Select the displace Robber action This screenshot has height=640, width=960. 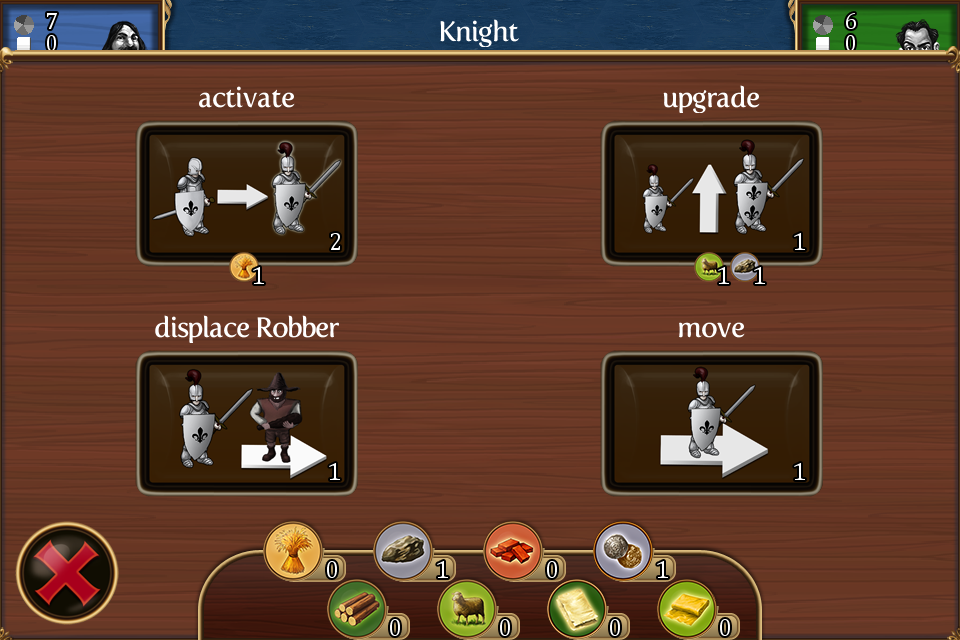pyautogui.click(x=247, y=424)
